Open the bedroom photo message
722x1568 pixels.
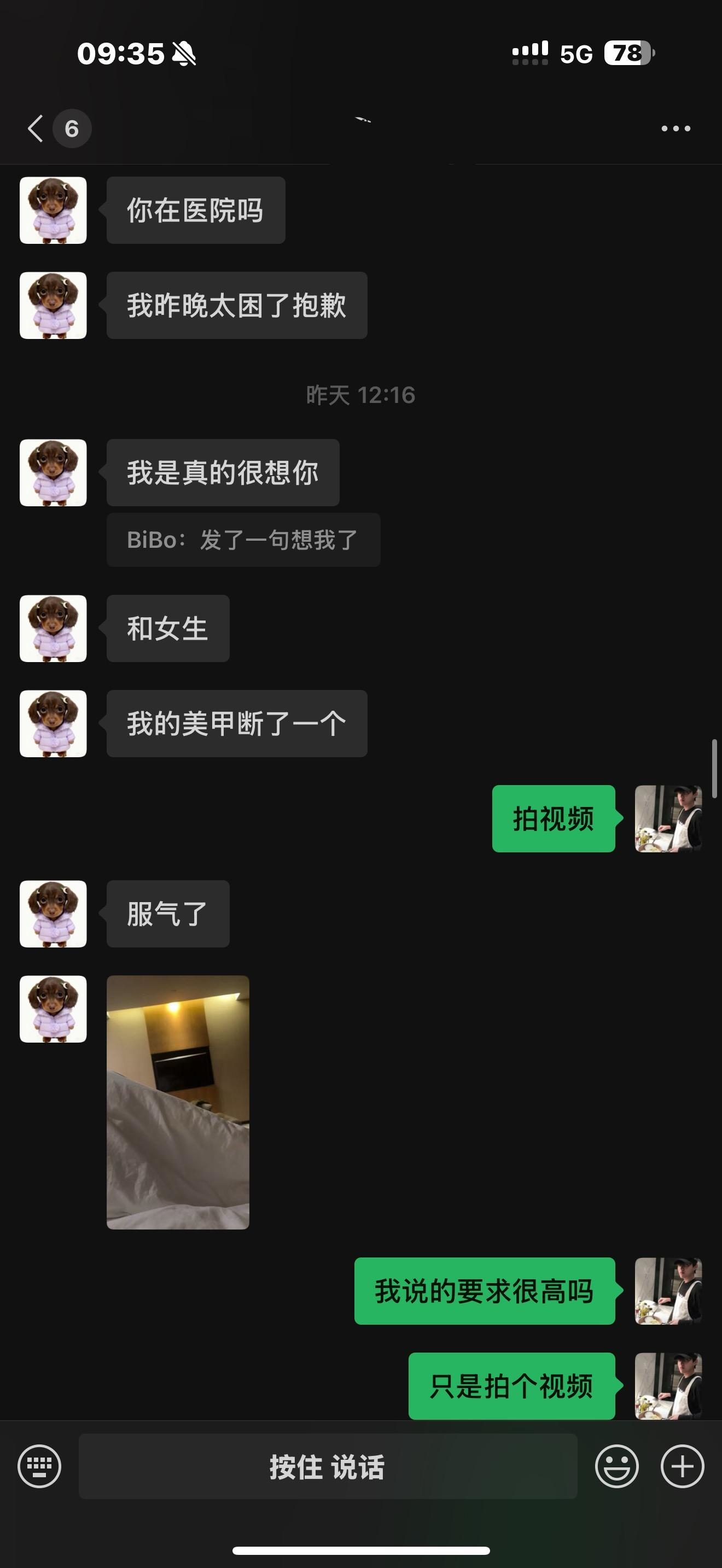click(x=178, y=1102)
